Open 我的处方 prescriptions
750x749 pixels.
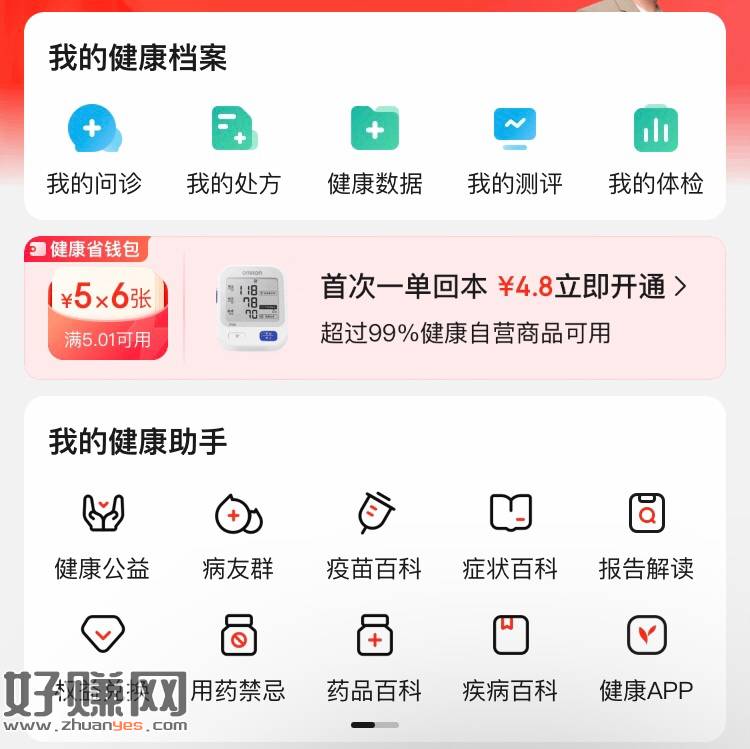[234, 149]
